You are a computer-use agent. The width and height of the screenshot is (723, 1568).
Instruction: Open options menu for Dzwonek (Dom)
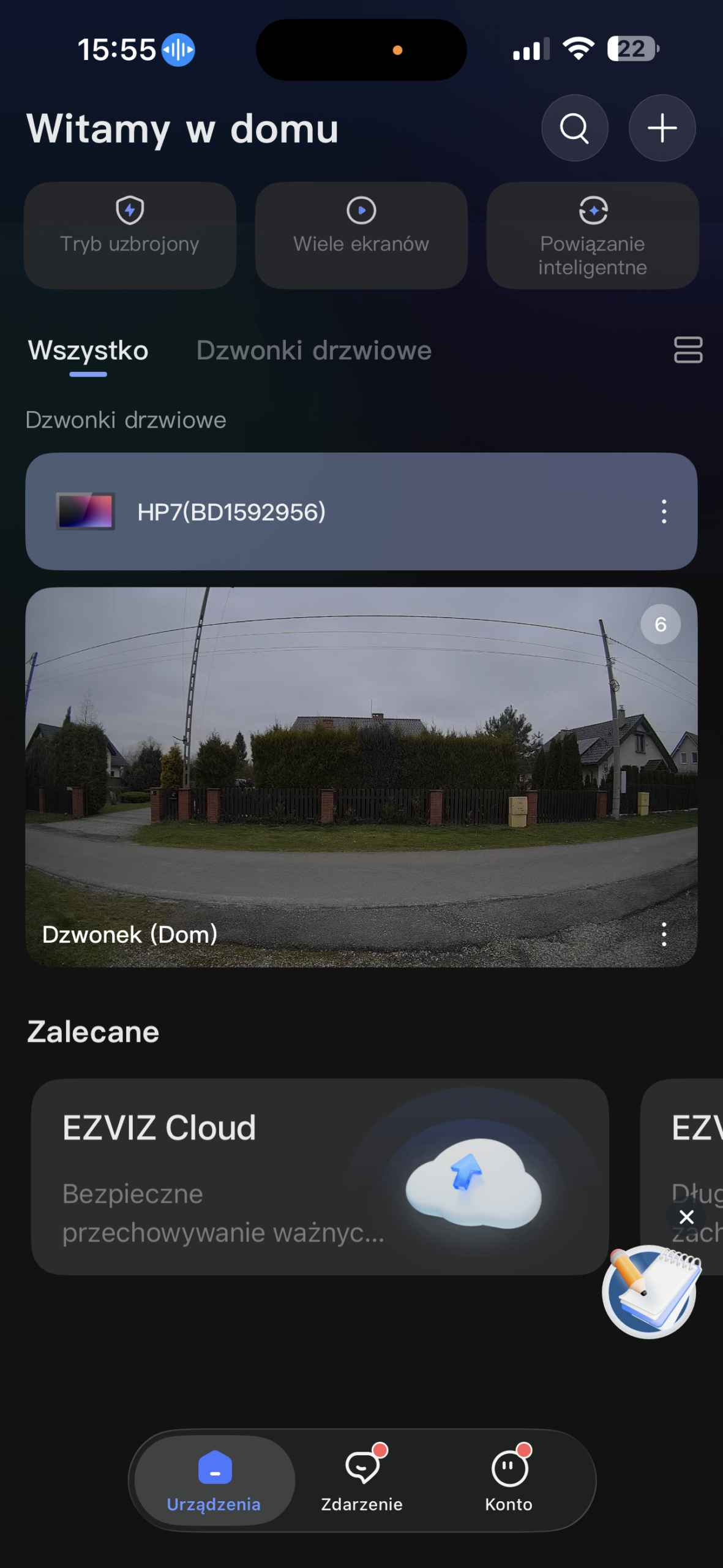664,934
